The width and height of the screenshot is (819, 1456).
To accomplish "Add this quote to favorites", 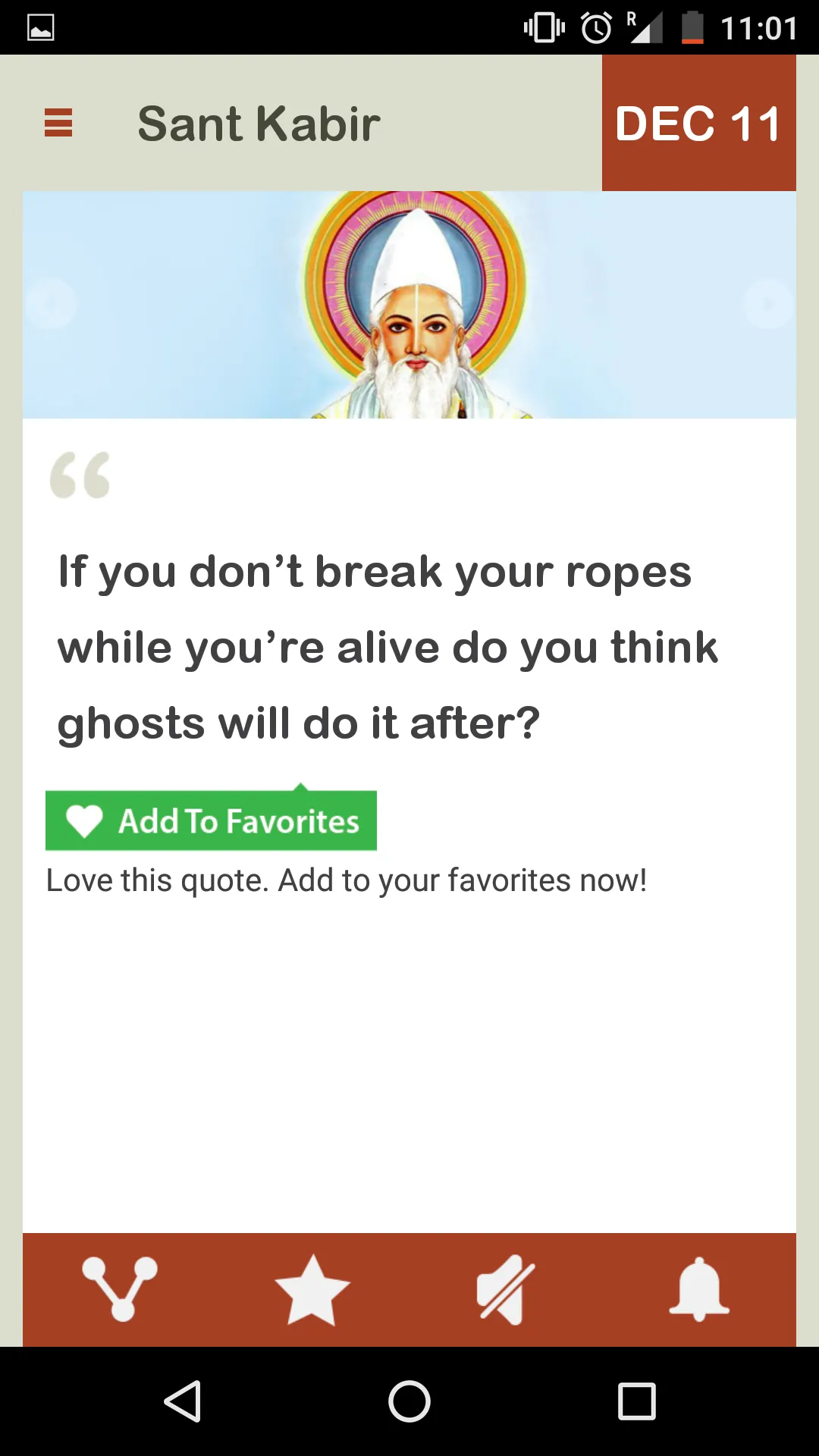I will (x=211, y=821).
